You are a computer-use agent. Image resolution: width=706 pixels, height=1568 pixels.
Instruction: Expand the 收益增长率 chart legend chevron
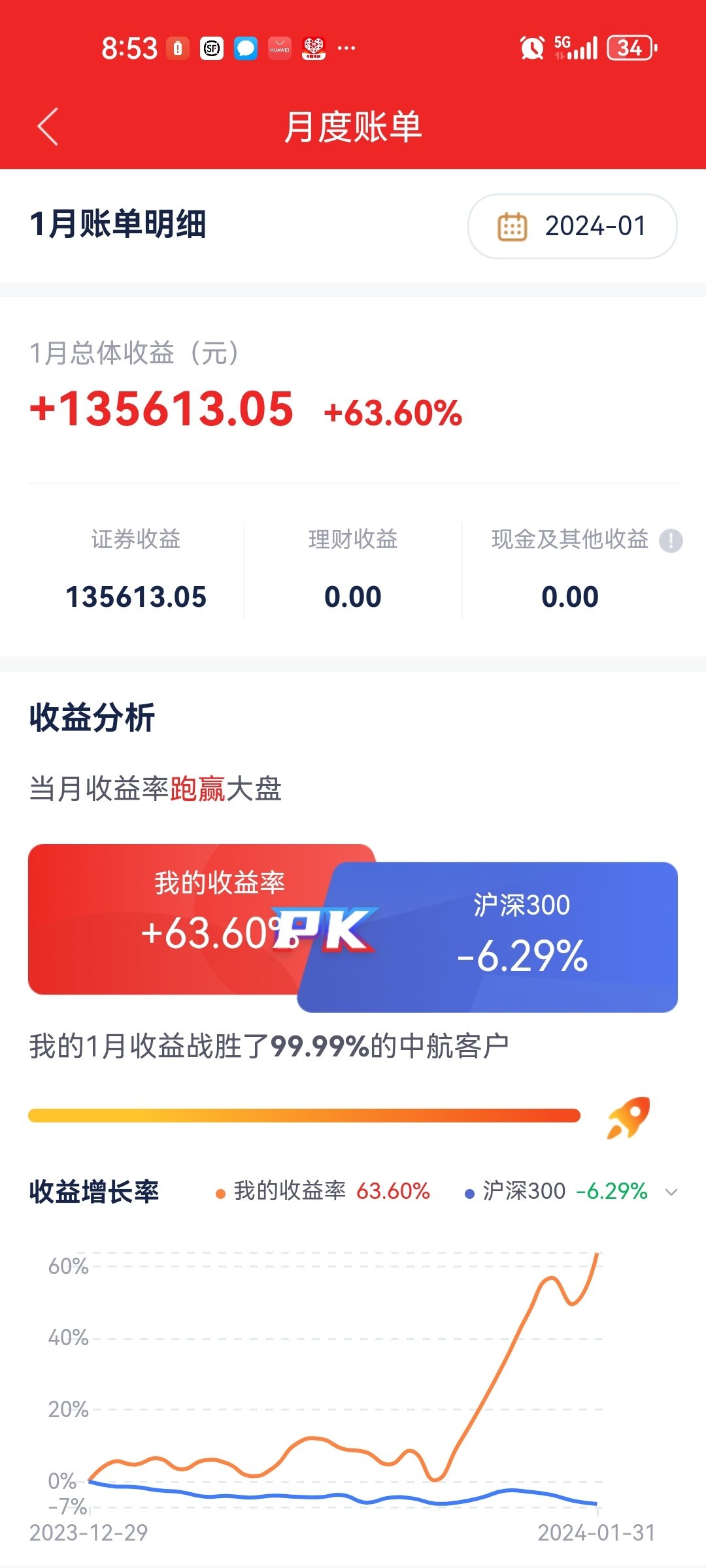(671, 1192)
